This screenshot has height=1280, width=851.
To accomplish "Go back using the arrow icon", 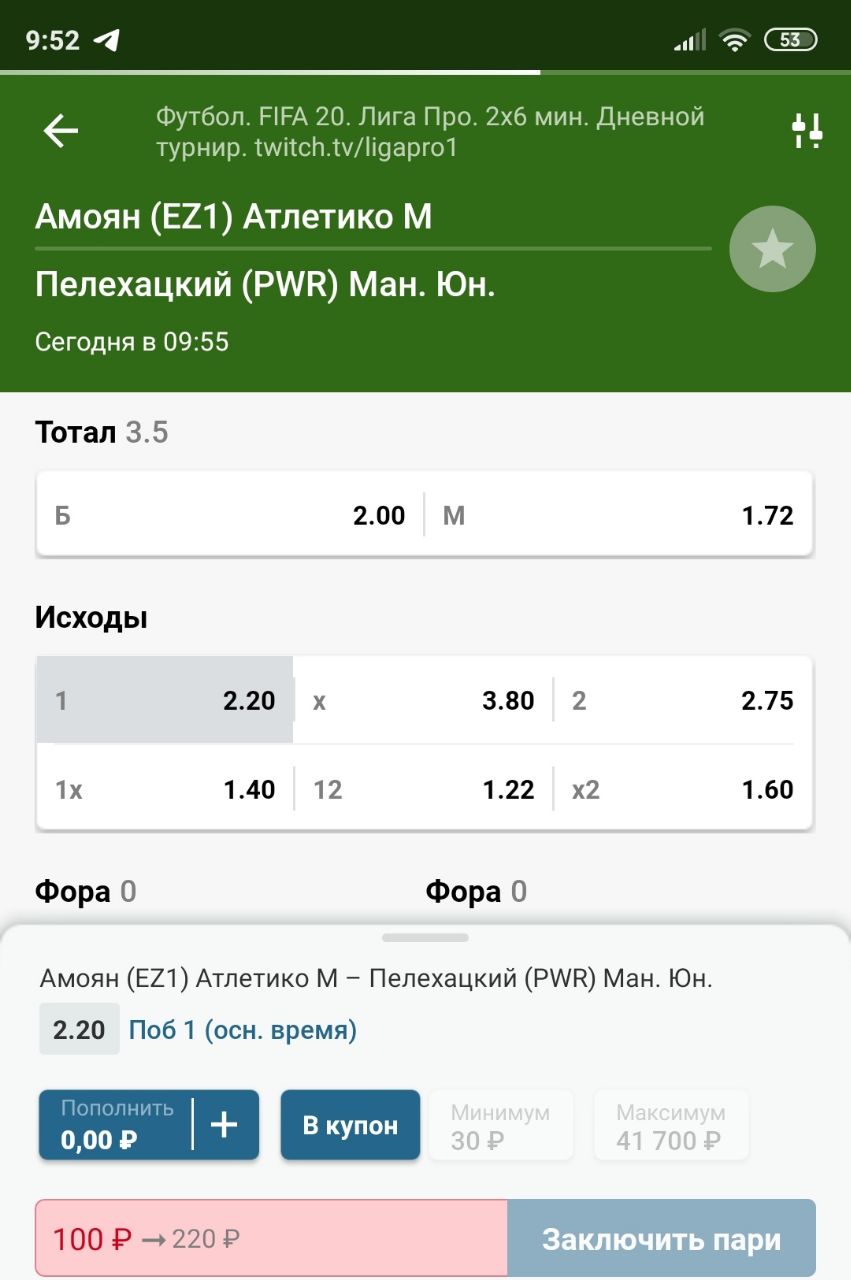I will [x=61, y=131].
